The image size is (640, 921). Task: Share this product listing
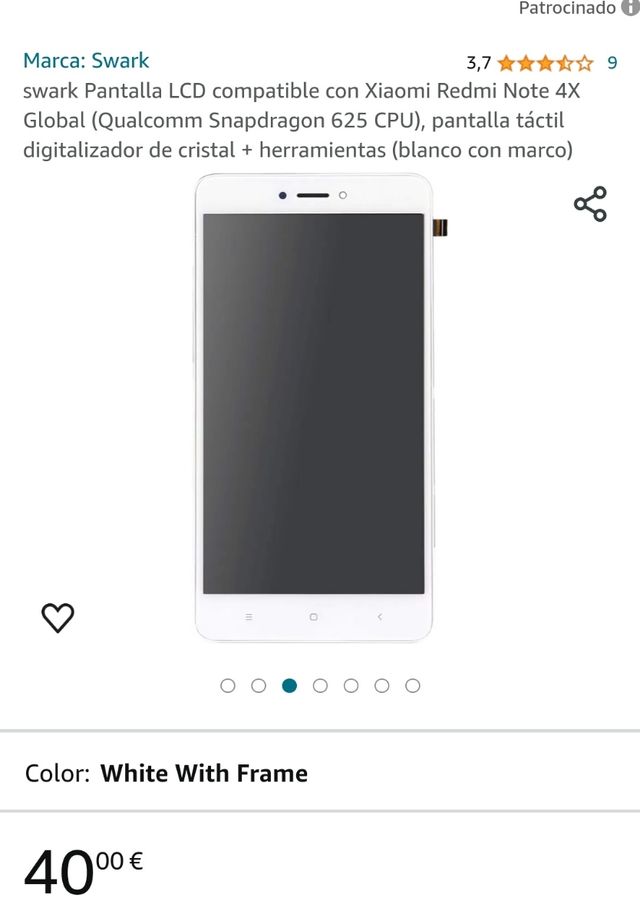pyautogui.click(x=590, y=204)
